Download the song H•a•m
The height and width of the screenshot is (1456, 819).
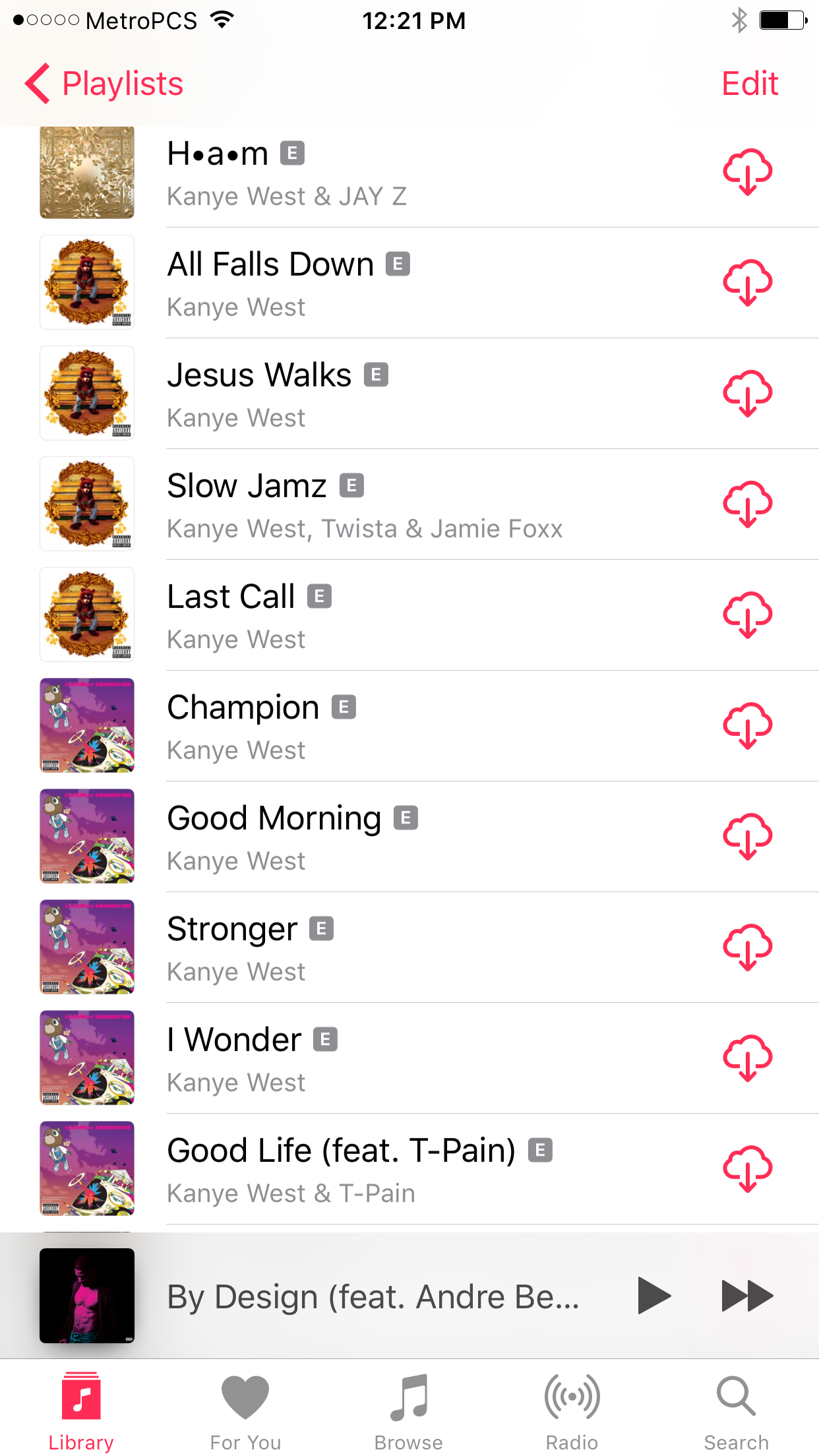coord(748,172)
